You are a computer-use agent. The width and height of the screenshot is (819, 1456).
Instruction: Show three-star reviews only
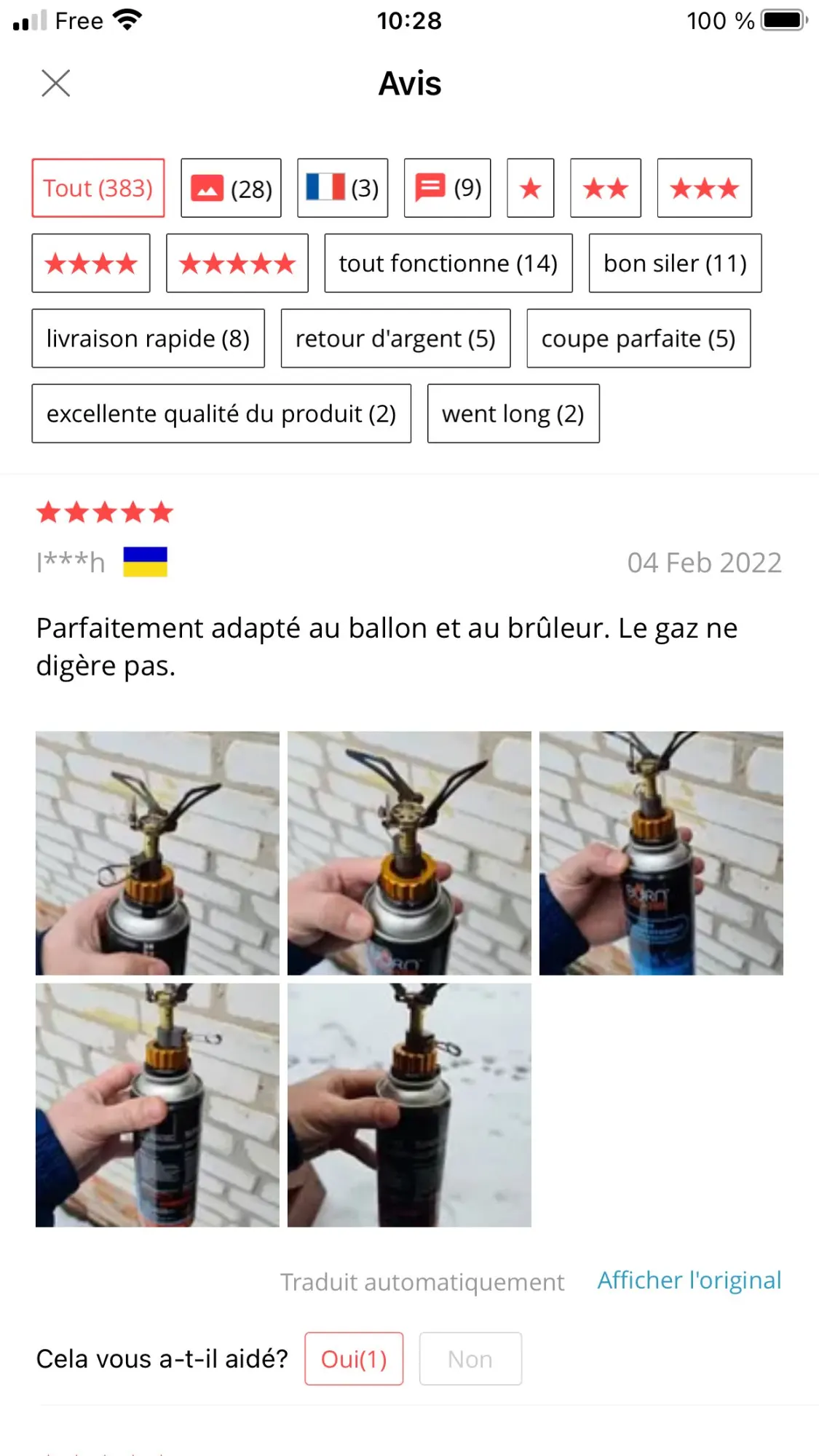704,189
